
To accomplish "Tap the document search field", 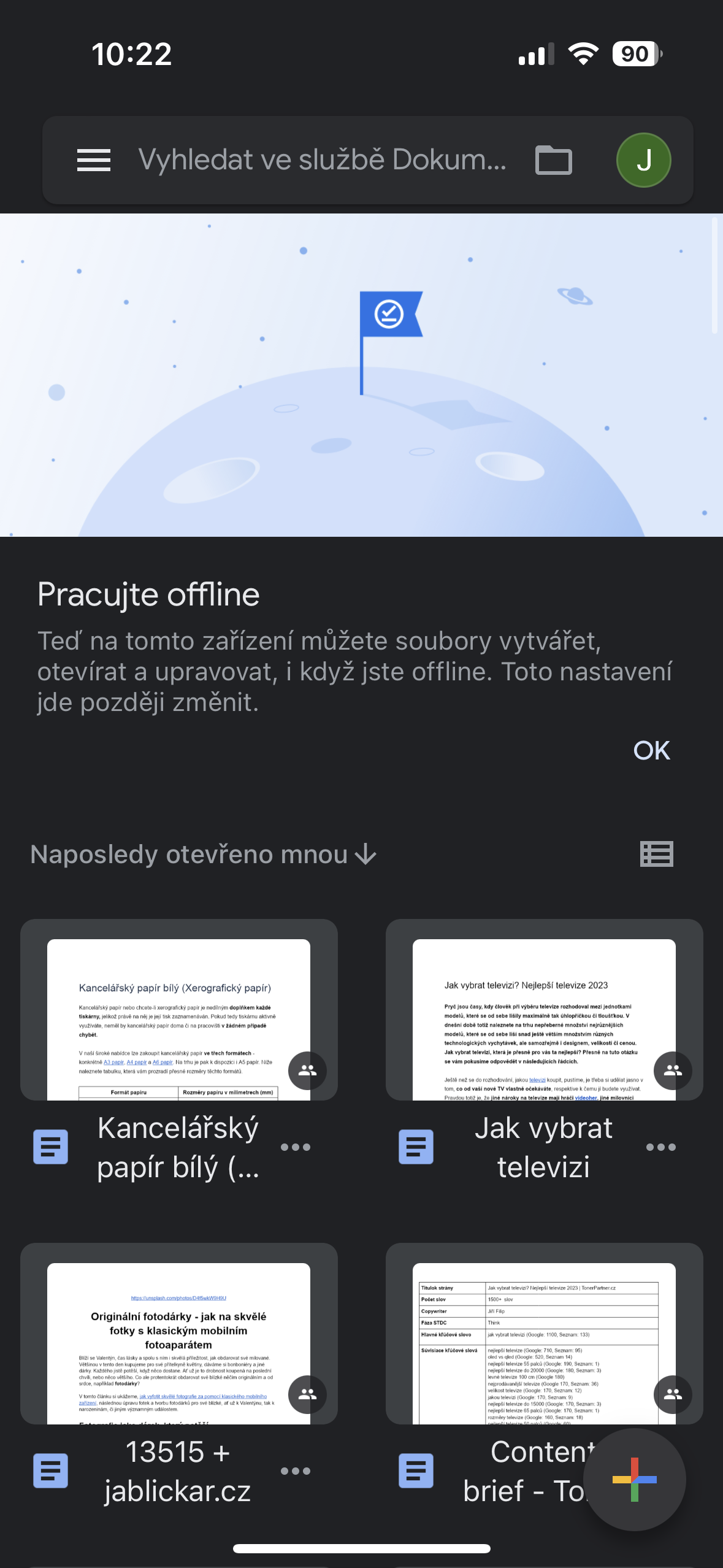I will 322,160.
